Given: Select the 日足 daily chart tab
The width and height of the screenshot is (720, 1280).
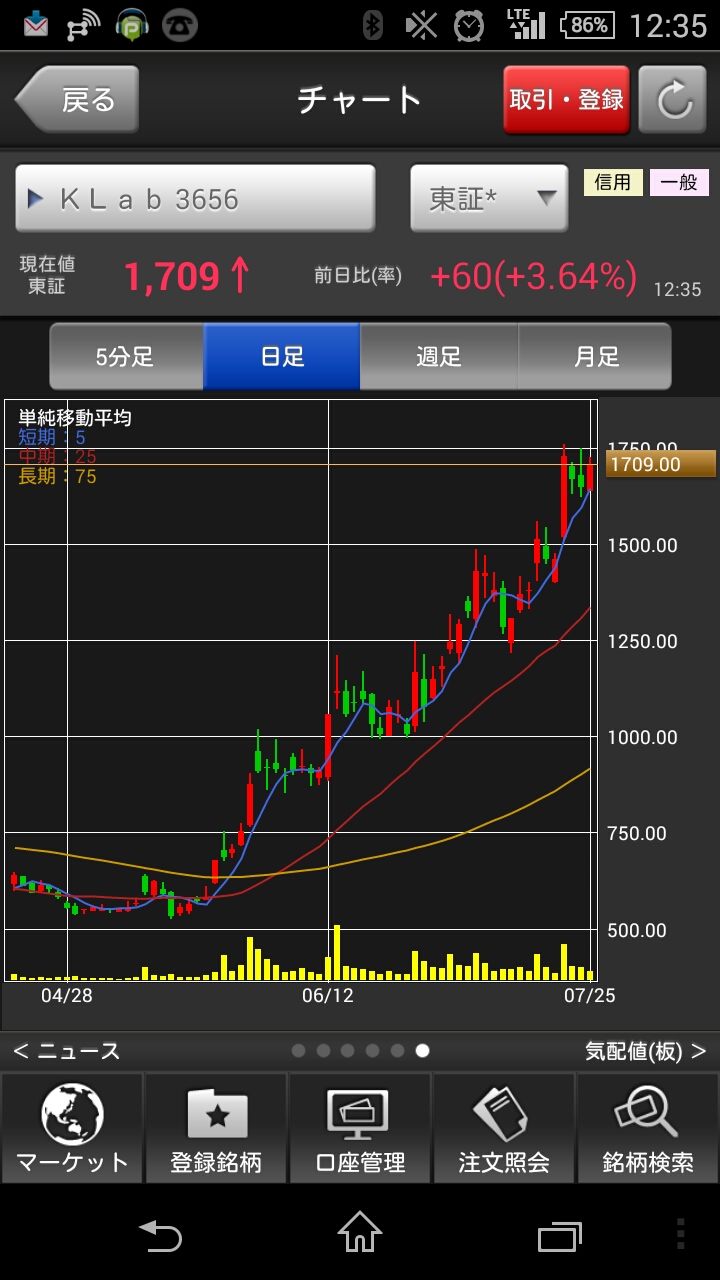Looking at the screenshot, I should [282, 357].
